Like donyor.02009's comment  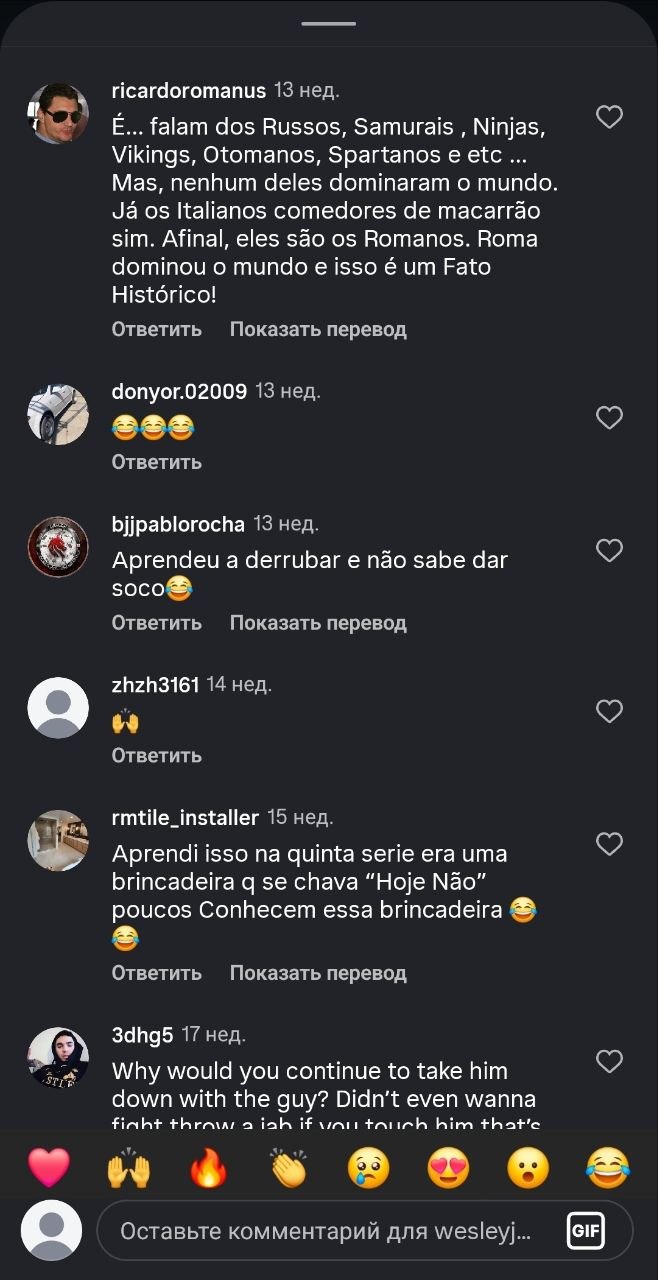click(609, 417)
